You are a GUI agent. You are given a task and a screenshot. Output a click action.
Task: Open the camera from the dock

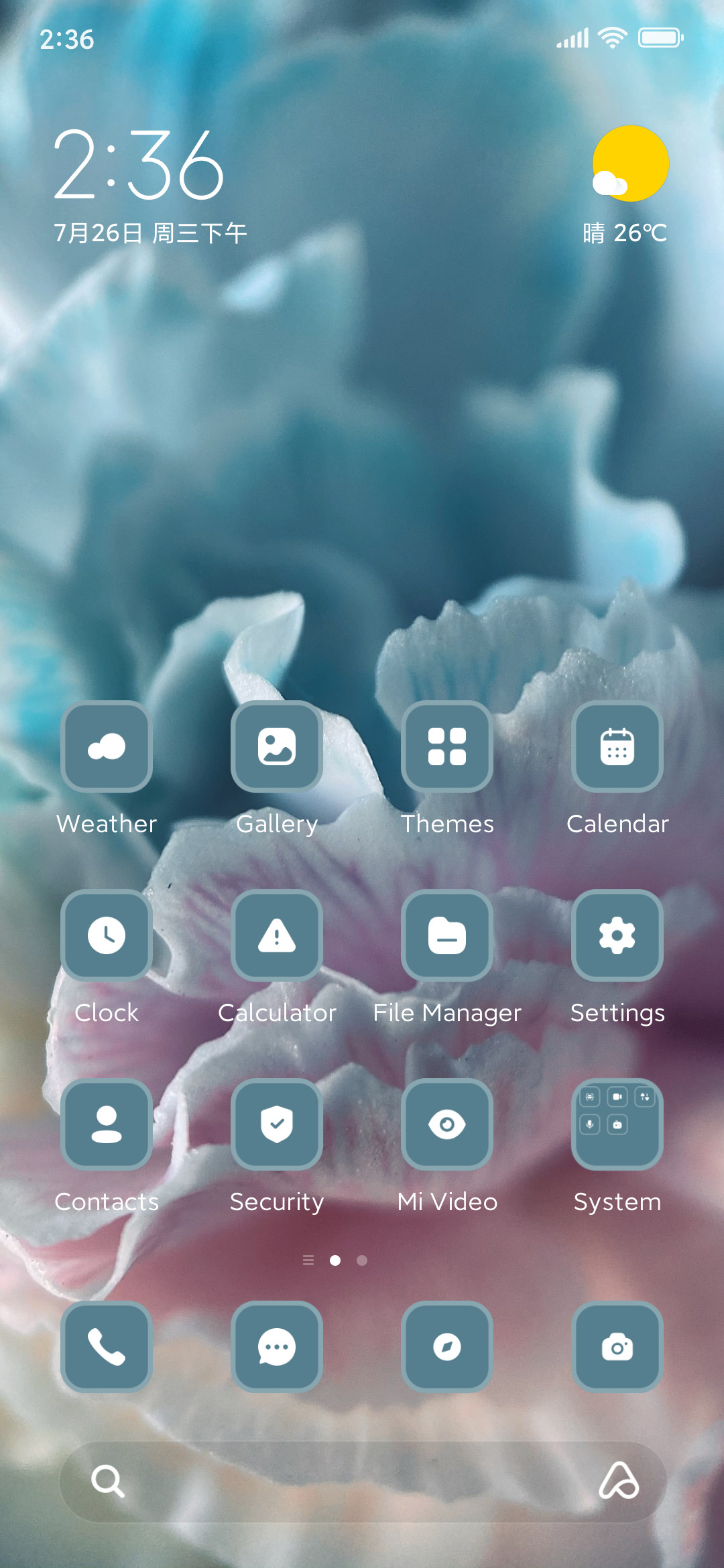point(617,1347)
